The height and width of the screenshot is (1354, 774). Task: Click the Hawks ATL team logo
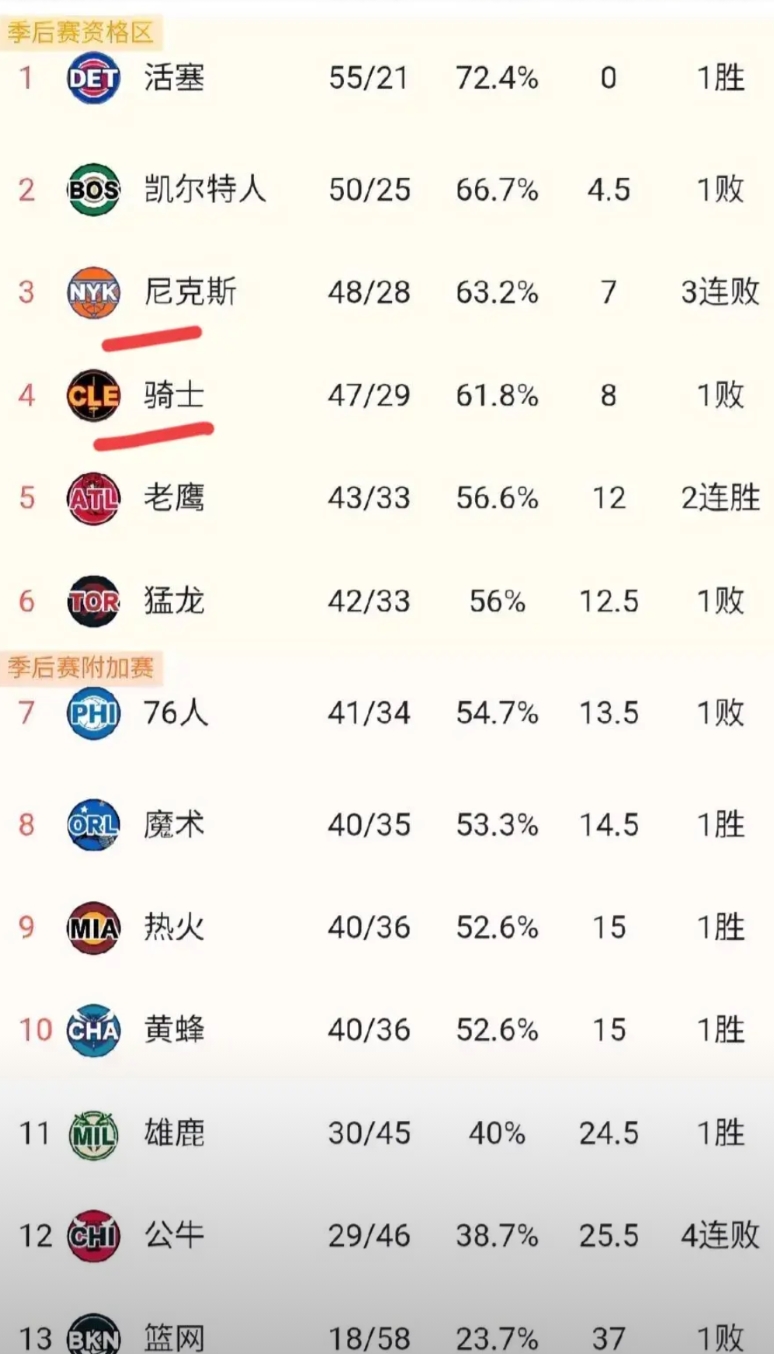[x=93, y=498]
